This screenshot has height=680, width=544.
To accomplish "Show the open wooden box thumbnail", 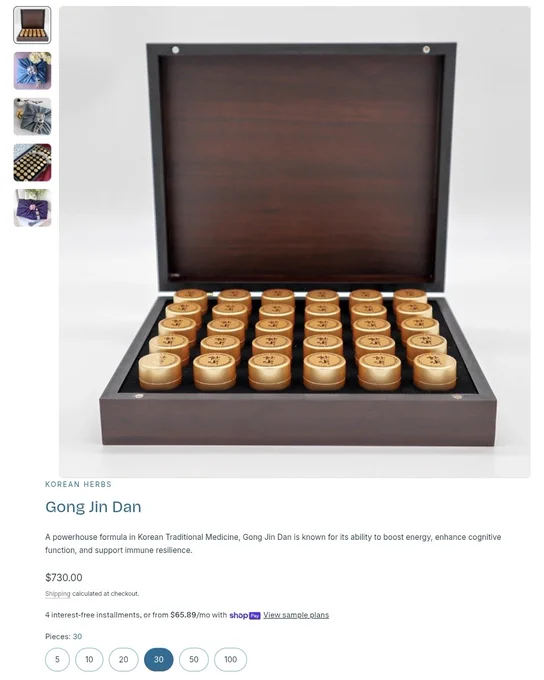I will [32, 25].
